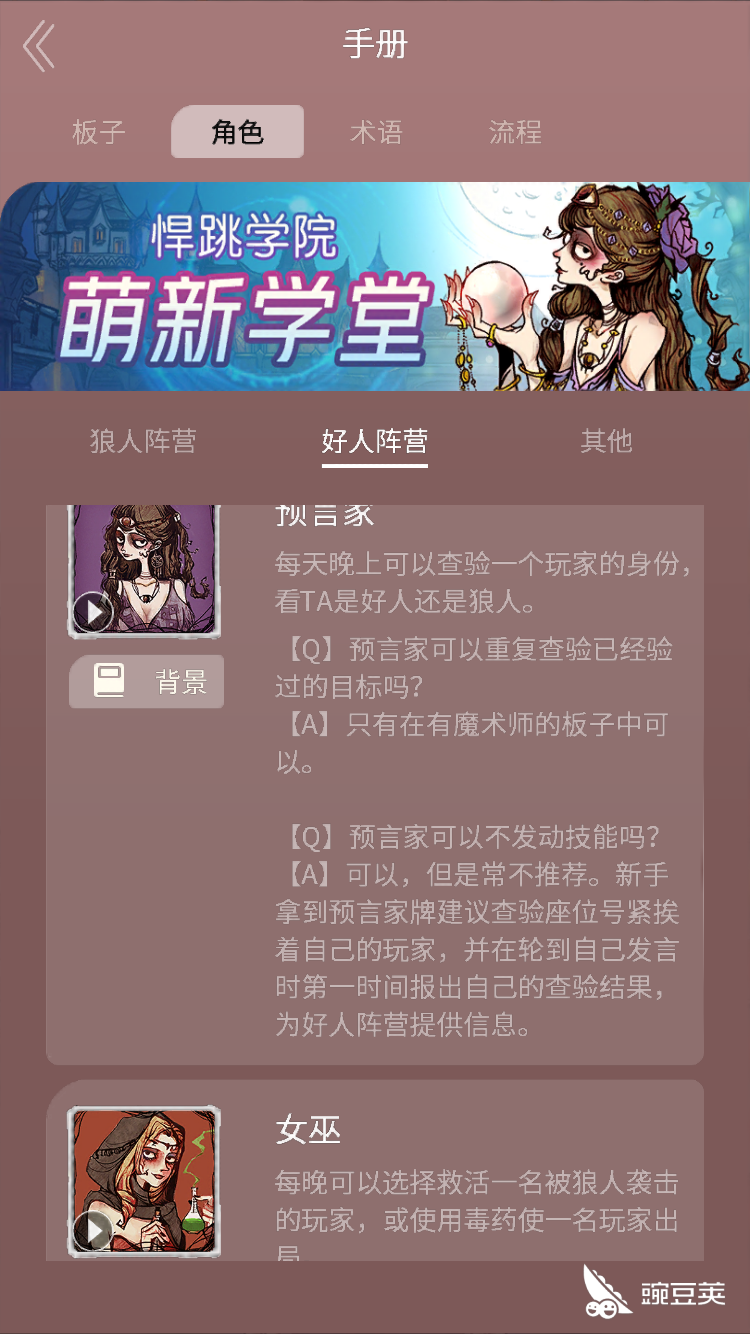Viewport: 750px width, 1334px height.
Task: Select the 好人阵营 category
Action: coord(375,441)
